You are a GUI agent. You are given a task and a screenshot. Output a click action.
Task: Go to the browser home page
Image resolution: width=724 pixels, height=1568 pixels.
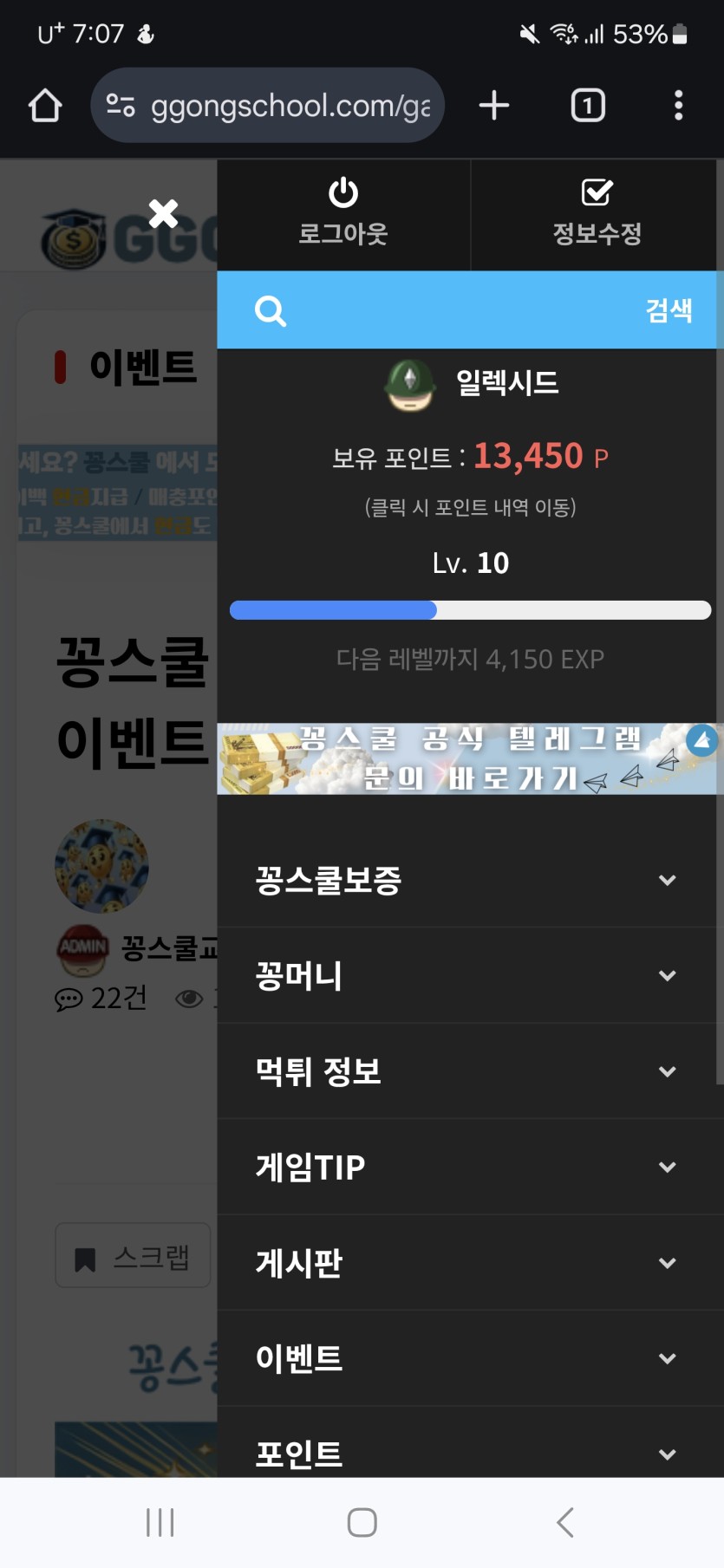[45, 106]
